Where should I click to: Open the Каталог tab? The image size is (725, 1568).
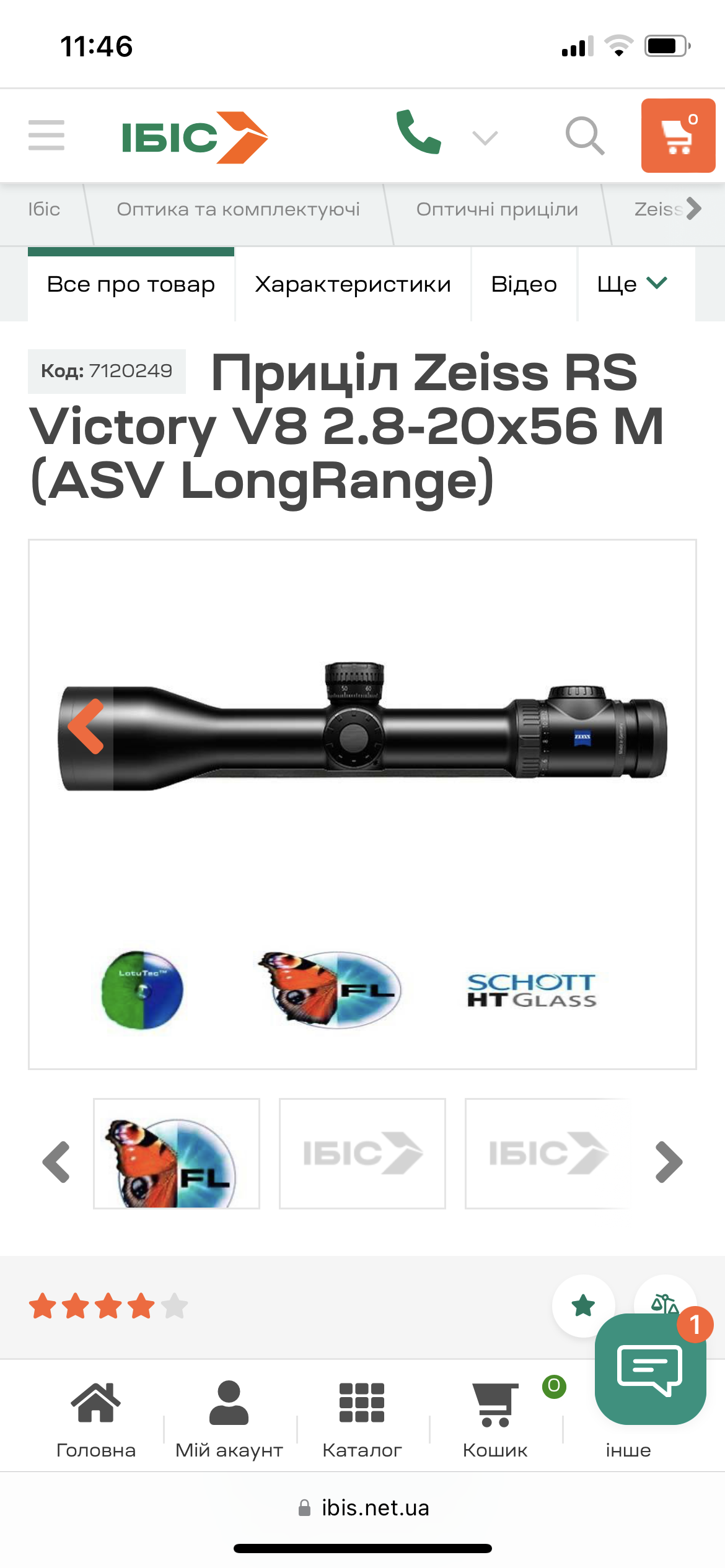click(x=362, y=1418)
